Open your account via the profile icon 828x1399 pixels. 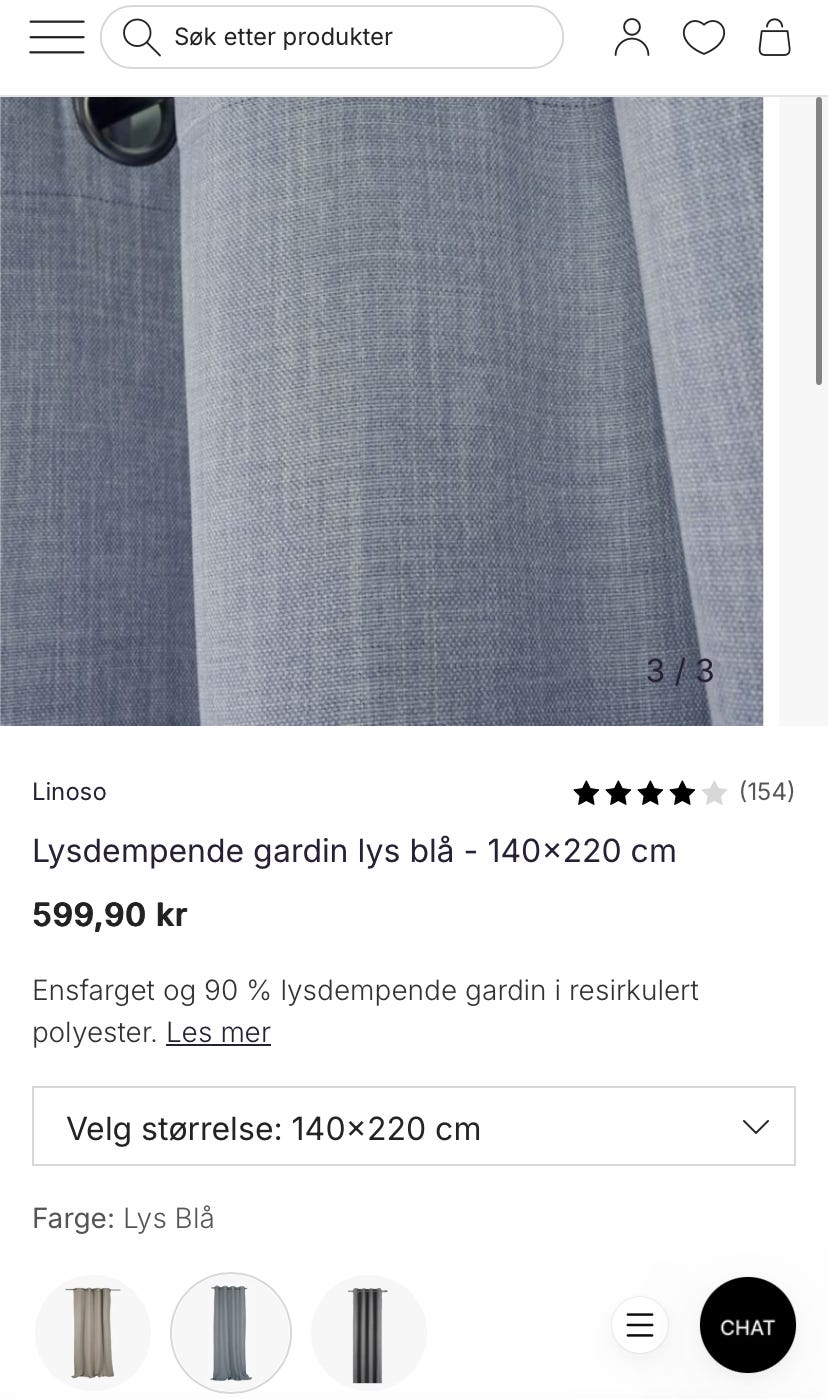[x=632, y=36]
